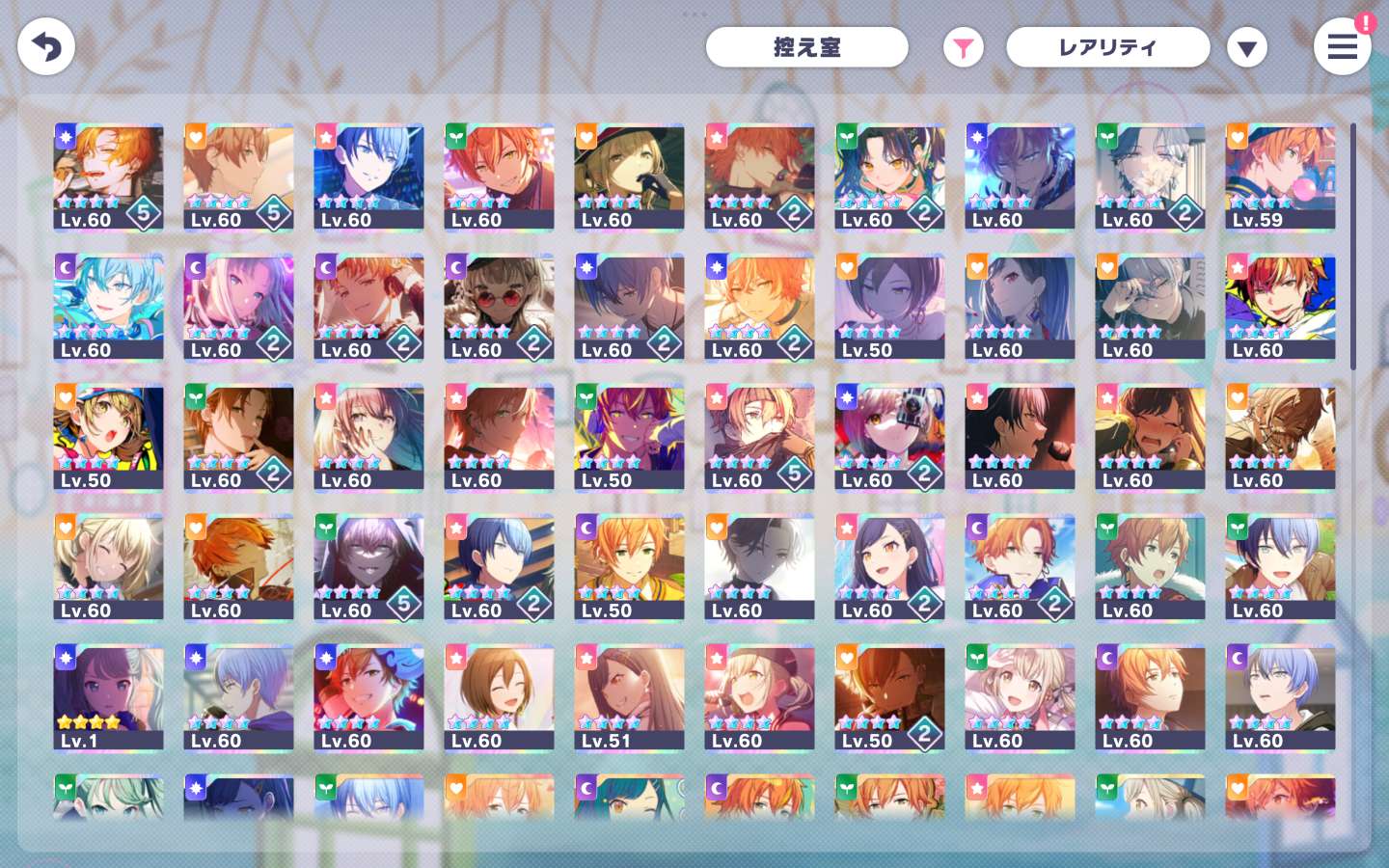1389x868 pixels.
Task: Open the pink filter funnel
Action: (963, 47)
